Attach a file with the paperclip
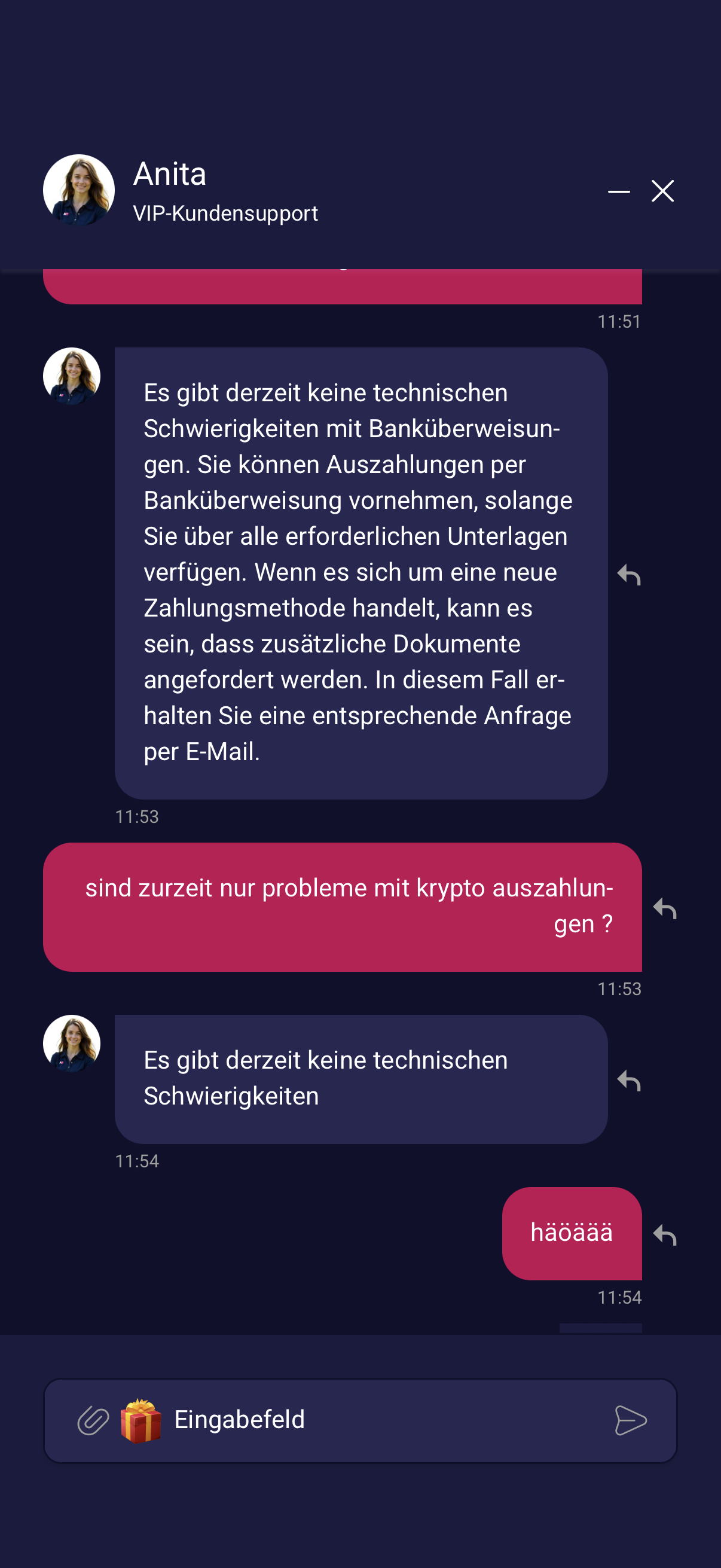The width and height of the screenshot is (721, 1568). click(x=93, y=1420)
